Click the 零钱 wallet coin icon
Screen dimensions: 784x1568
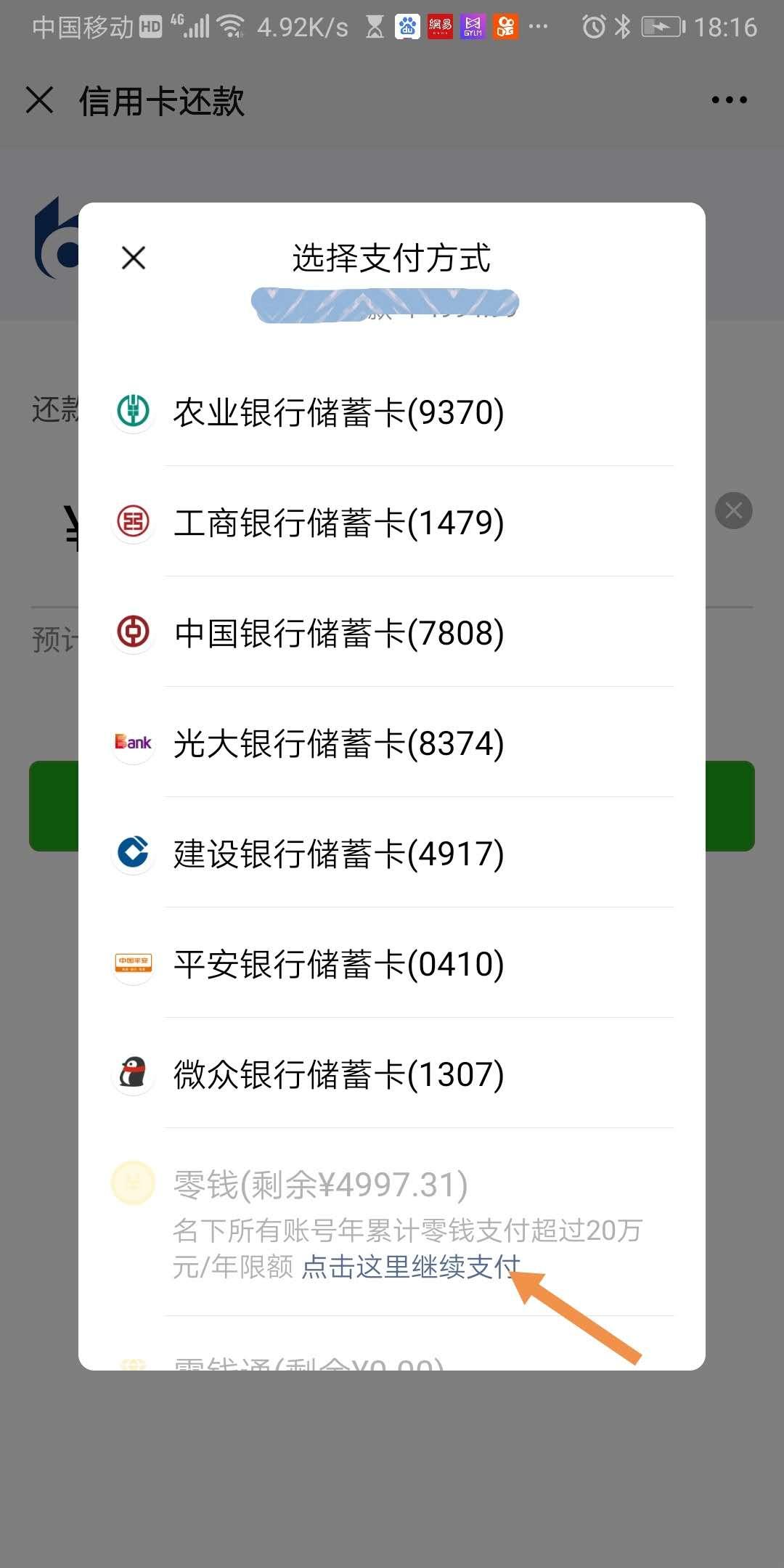click(133, 1183)
